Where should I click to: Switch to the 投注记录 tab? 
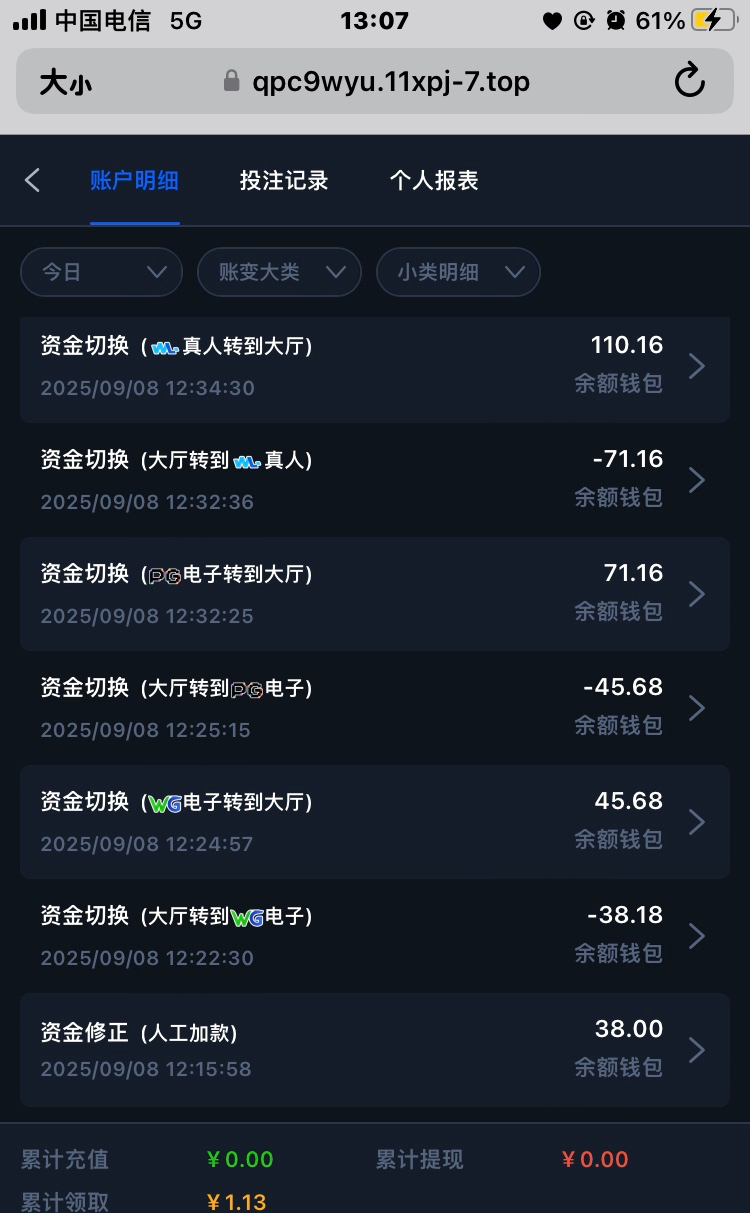pos(284,180)
